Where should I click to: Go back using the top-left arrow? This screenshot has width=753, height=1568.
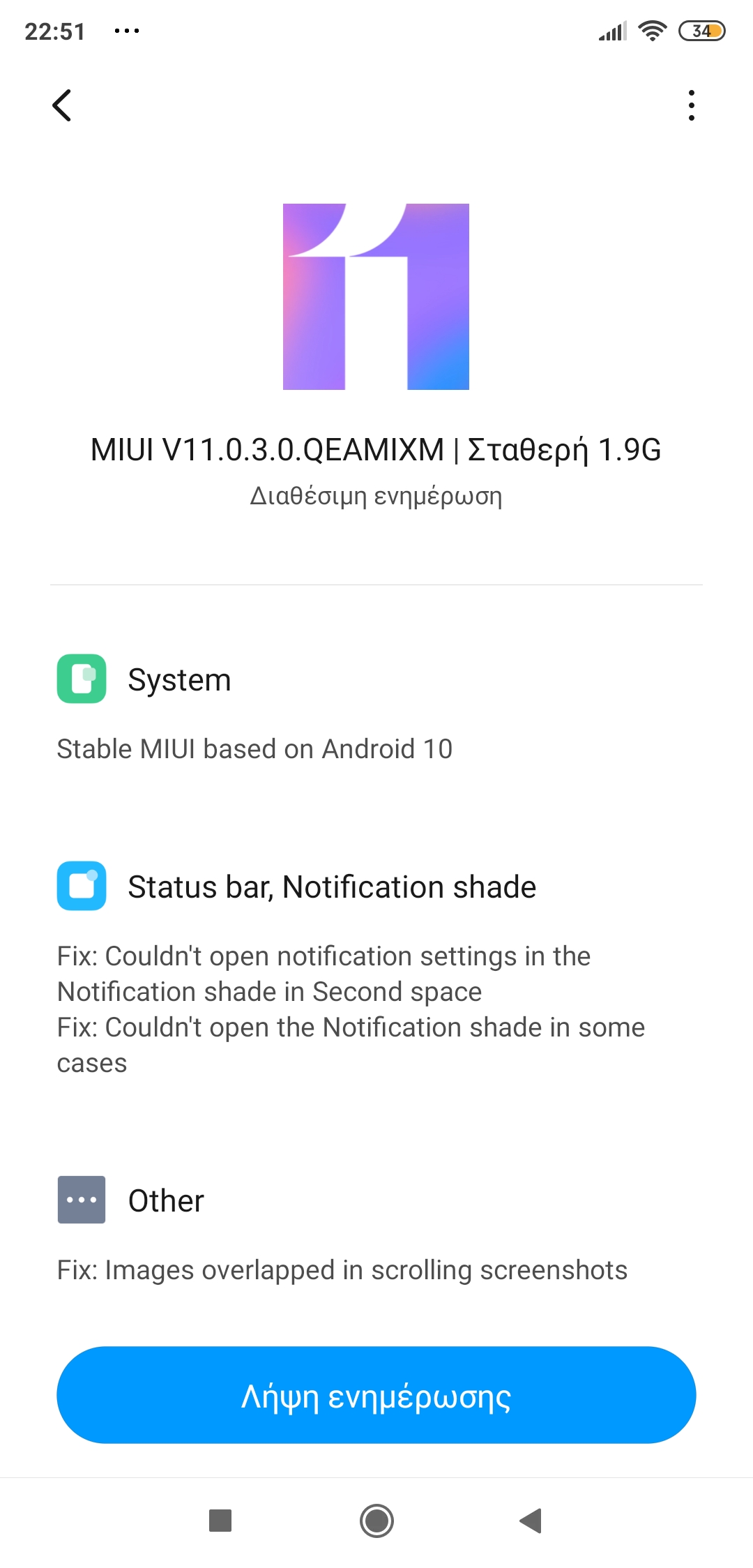(62, 105)
